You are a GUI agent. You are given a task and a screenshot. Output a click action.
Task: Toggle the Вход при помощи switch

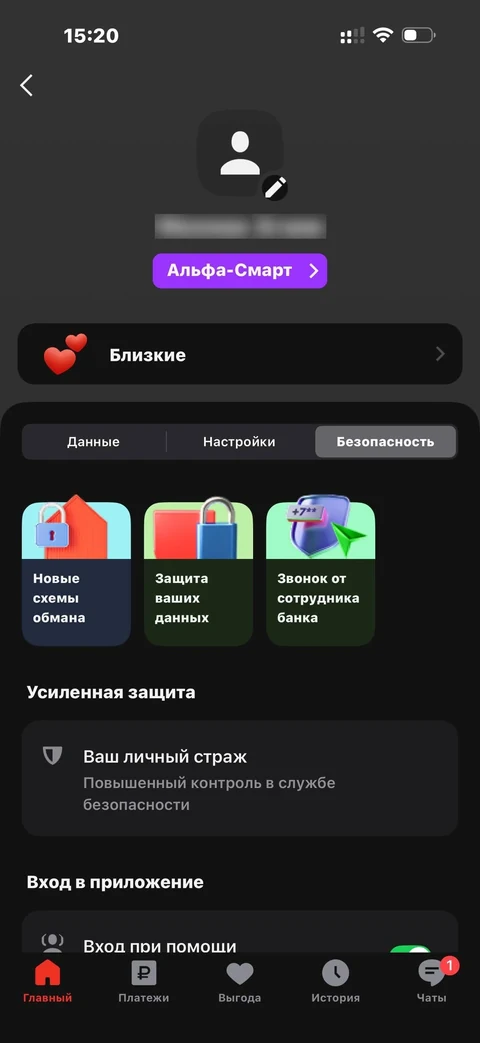(x=410, y=950)
